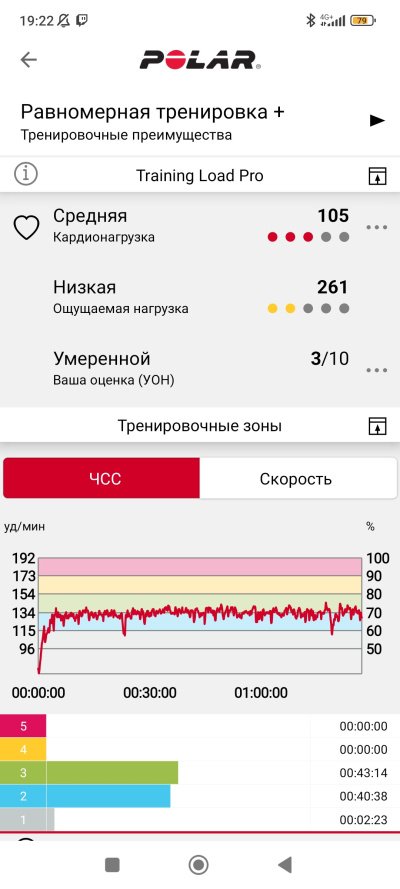Open the Равномерная тренировка + benefit arrow
Viewport: 400px width, 889px height.
pos(377,120)
